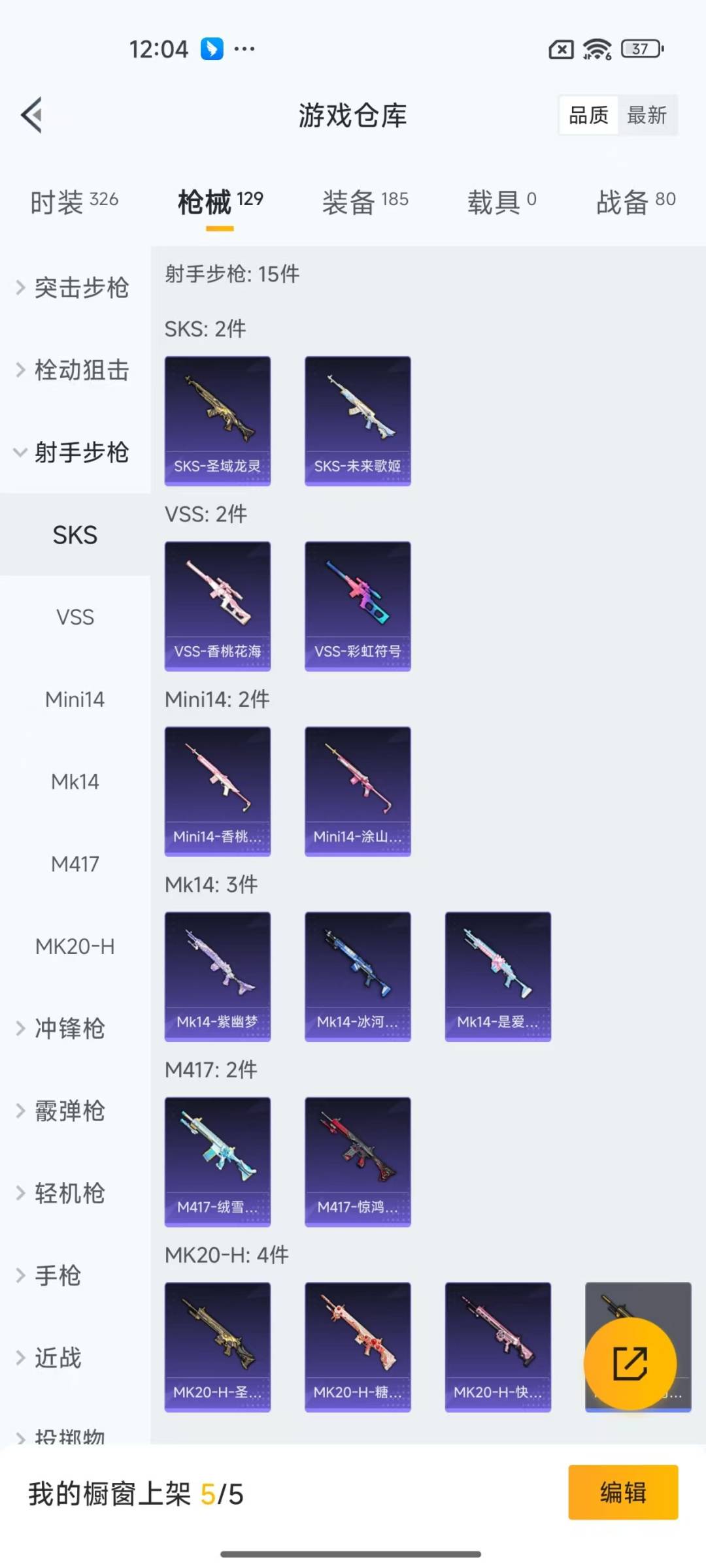Screen dimensions: 706x1568
Task: Select MK20-H in the side list
Action: (75, 946)
